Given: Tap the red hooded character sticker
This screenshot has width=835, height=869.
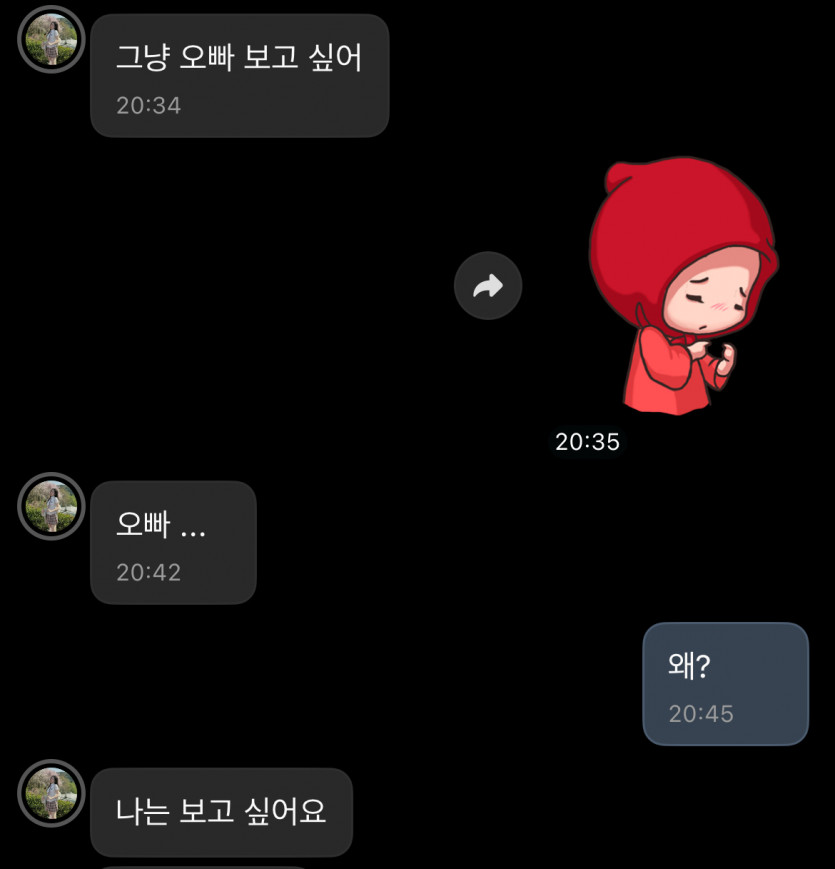Looking at the screenshot, I should coord(682,286).
